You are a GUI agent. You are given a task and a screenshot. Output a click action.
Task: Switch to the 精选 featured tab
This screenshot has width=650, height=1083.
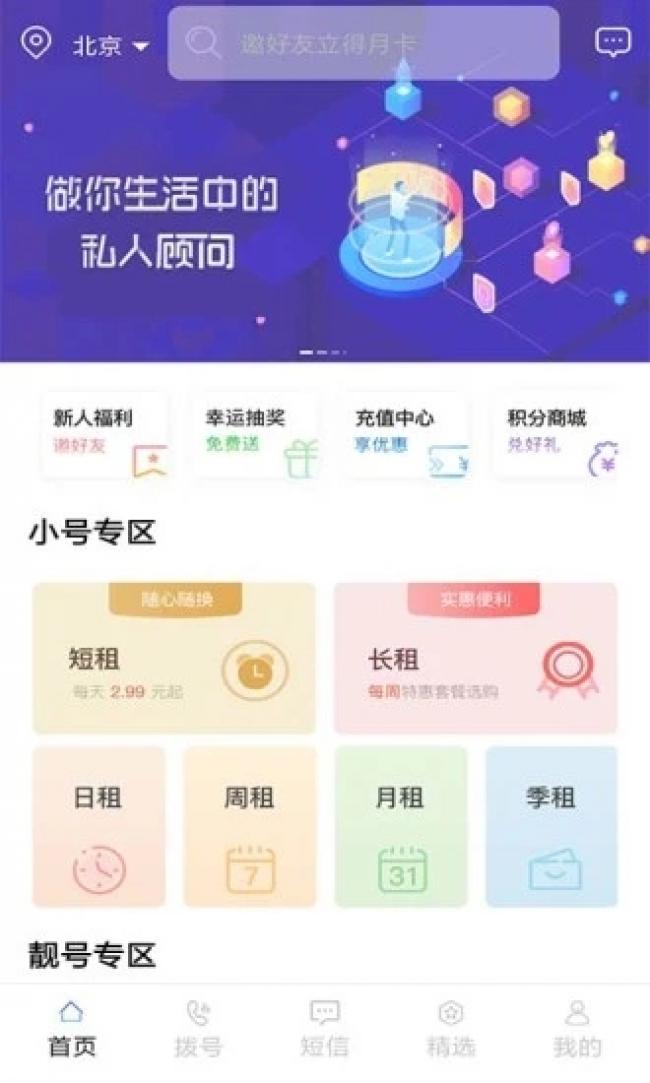[450, 1029]
